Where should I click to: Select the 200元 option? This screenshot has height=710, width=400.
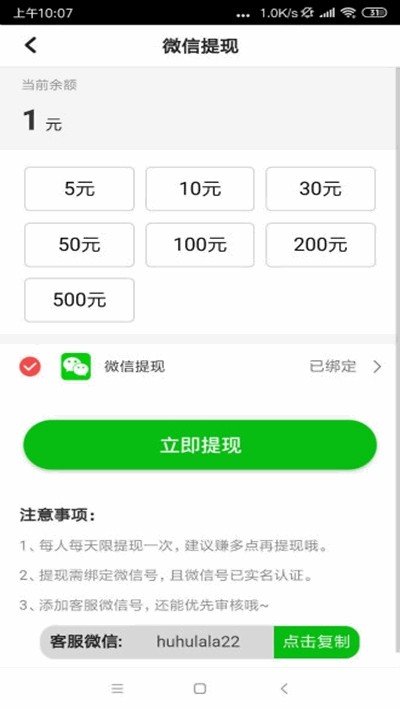click(x=320, y=245)
